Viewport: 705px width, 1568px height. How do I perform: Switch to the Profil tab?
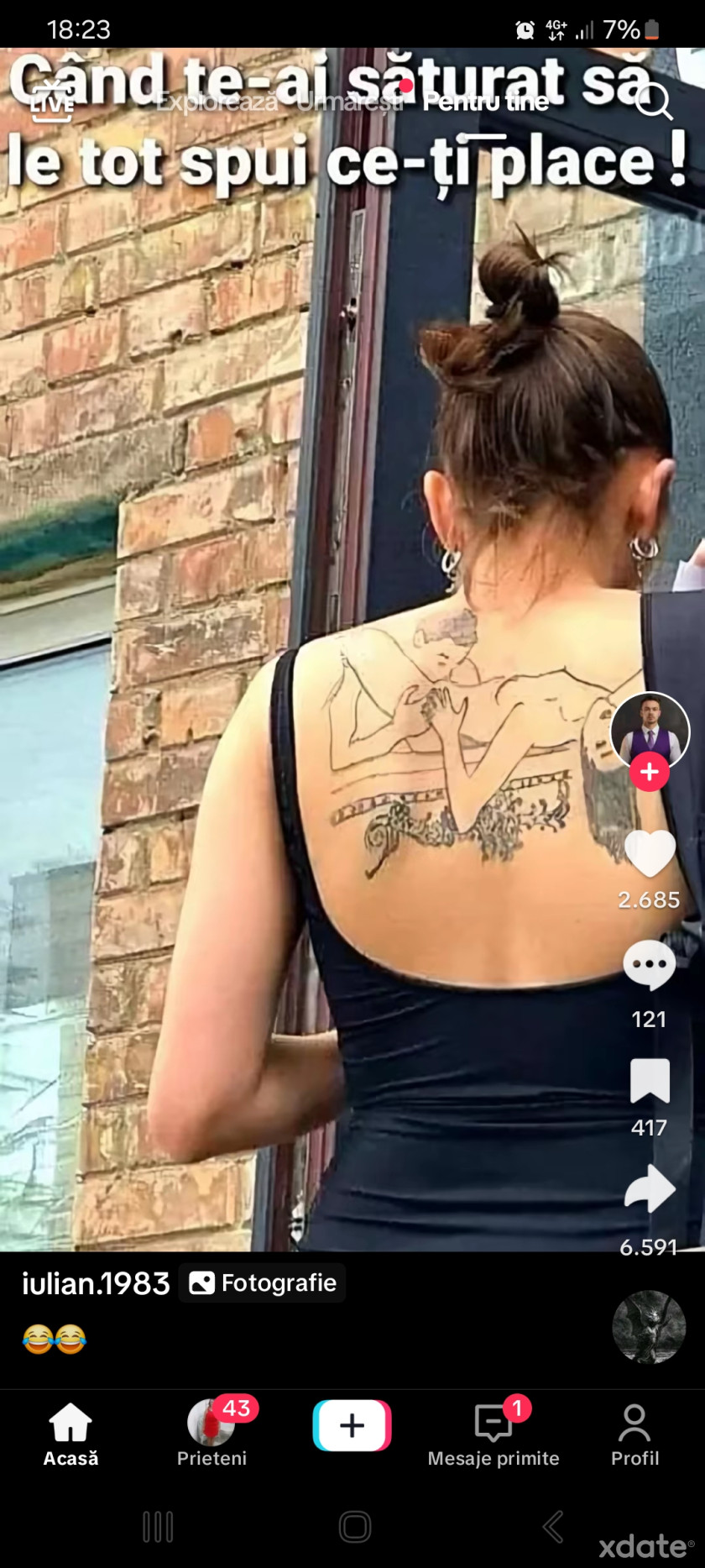[634, 1434]
